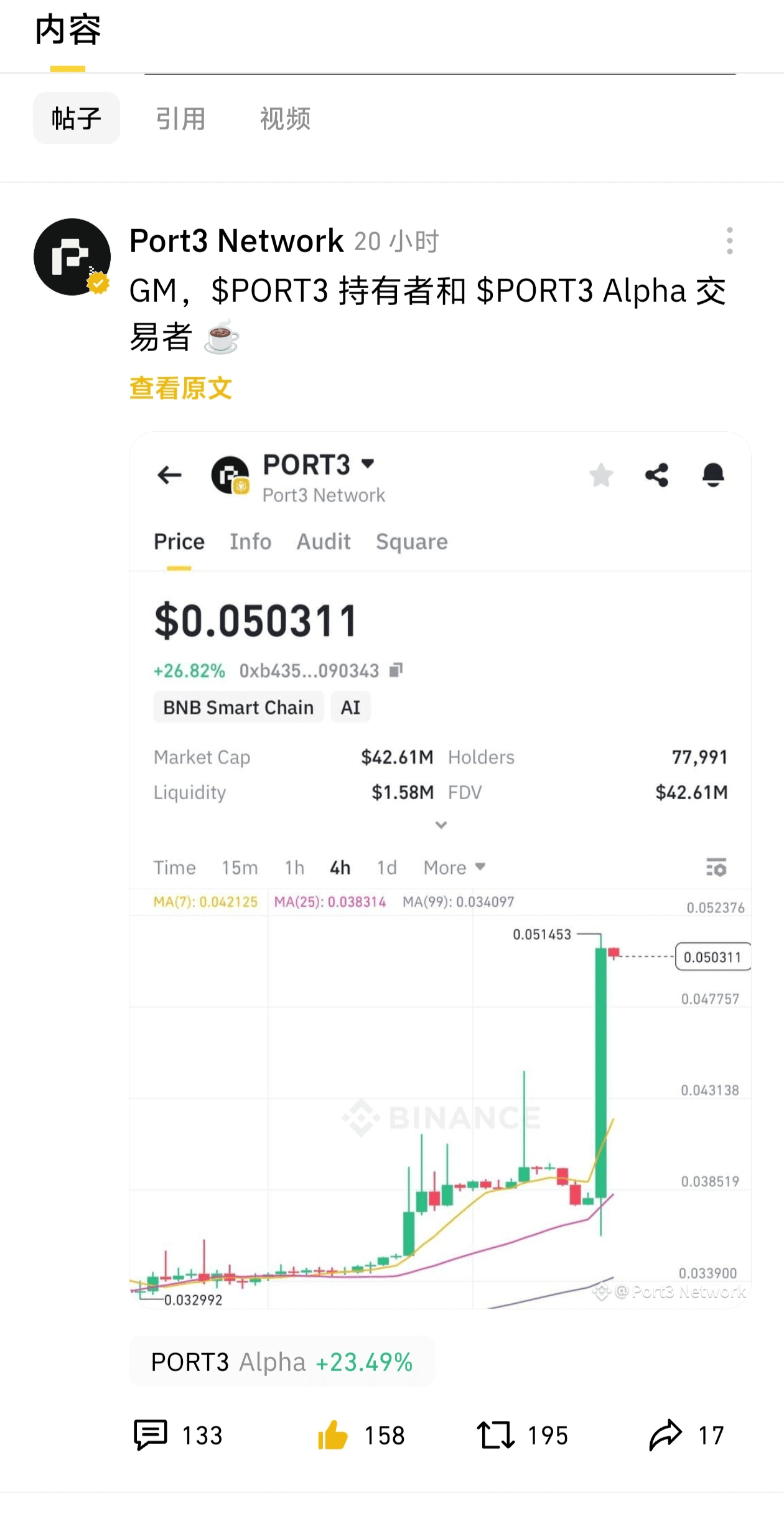The image size is (784, 1521).
Task: Repost the Port3 Network post
Action: tap(523, 1436)
